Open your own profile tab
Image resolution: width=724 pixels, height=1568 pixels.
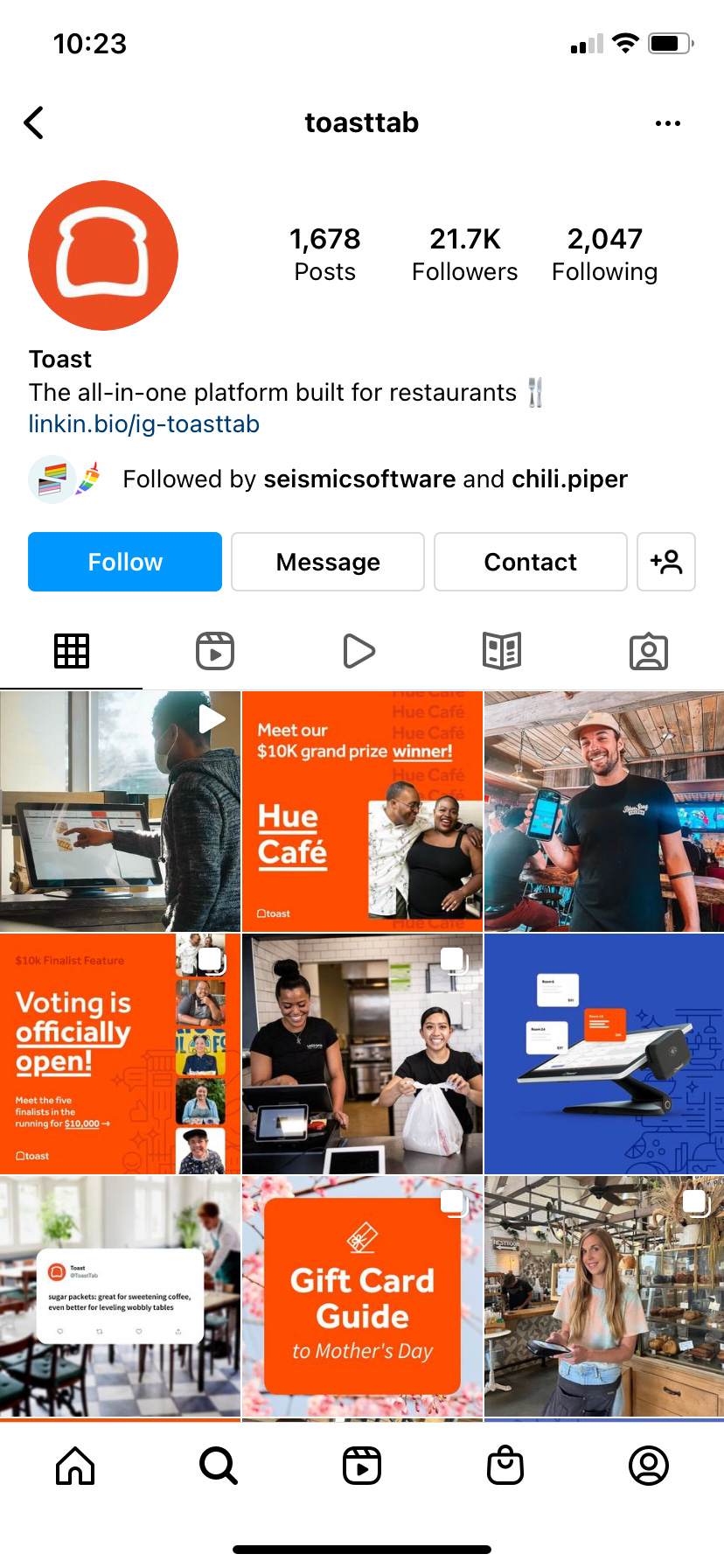[x=649, y=1465]
